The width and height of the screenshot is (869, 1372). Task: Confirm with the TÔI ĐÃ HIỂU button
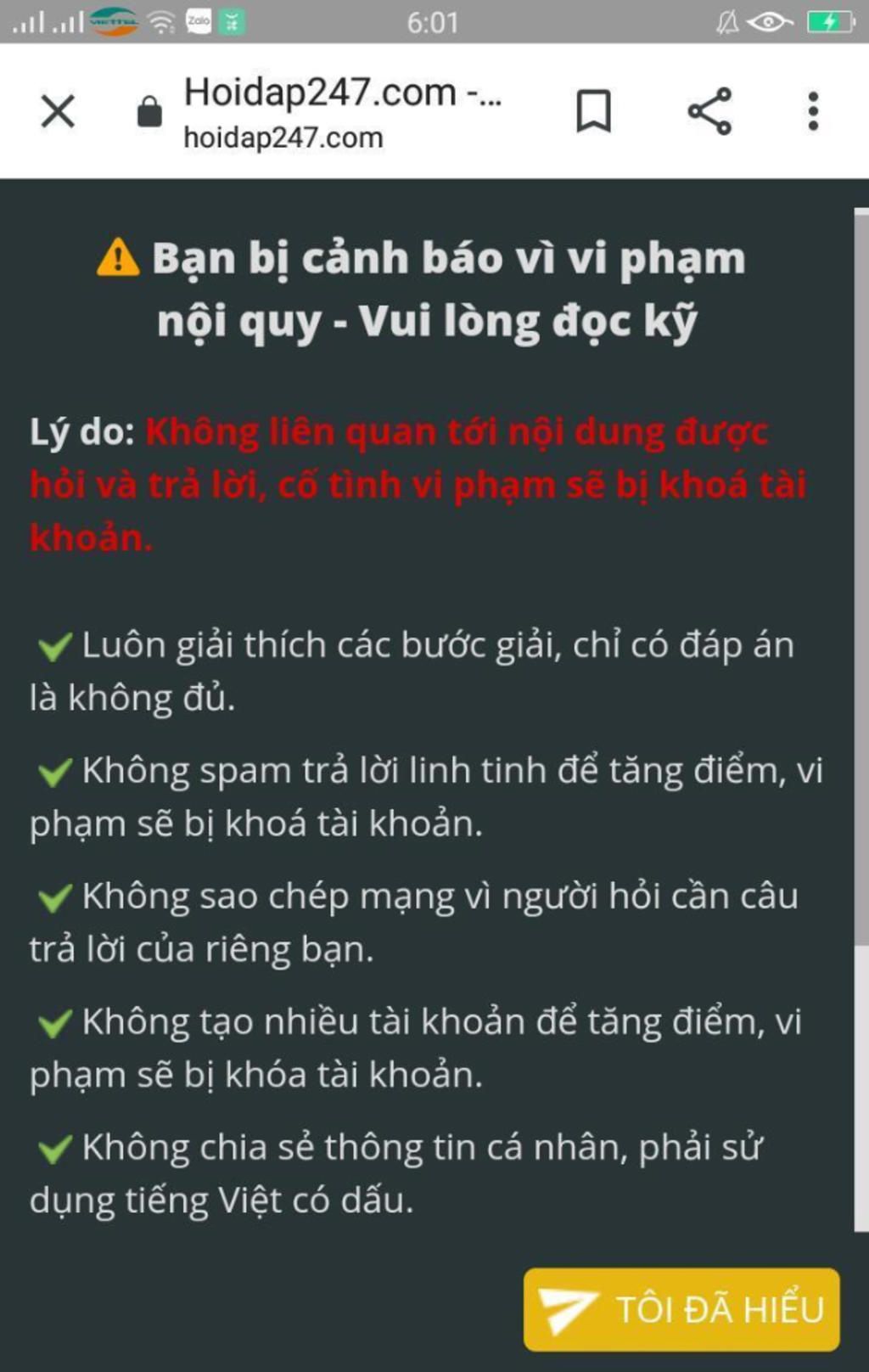point(681,1308)
